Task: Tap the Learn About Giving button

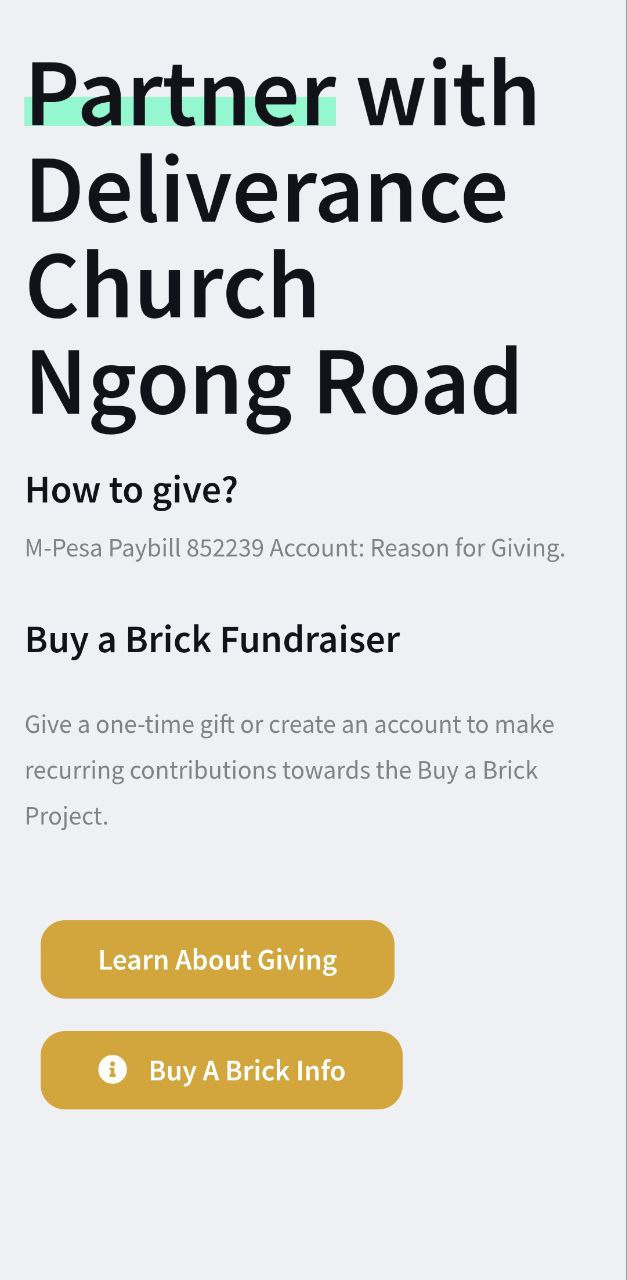Action: coord(217,959)
